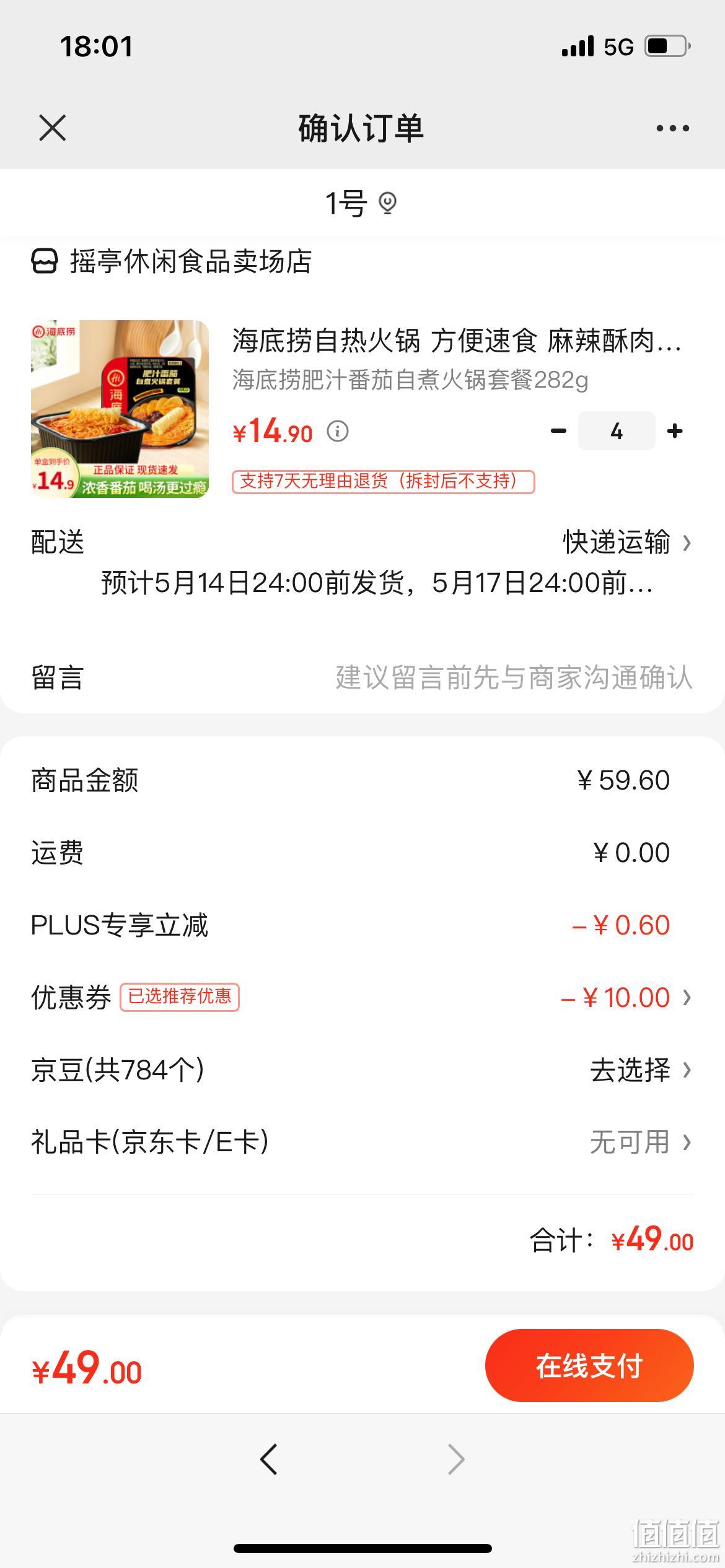The height and width of the screenshot is (1568, 725).
Task: Increase the item quantity with the plus button
Action: click(x=675, y=431)
